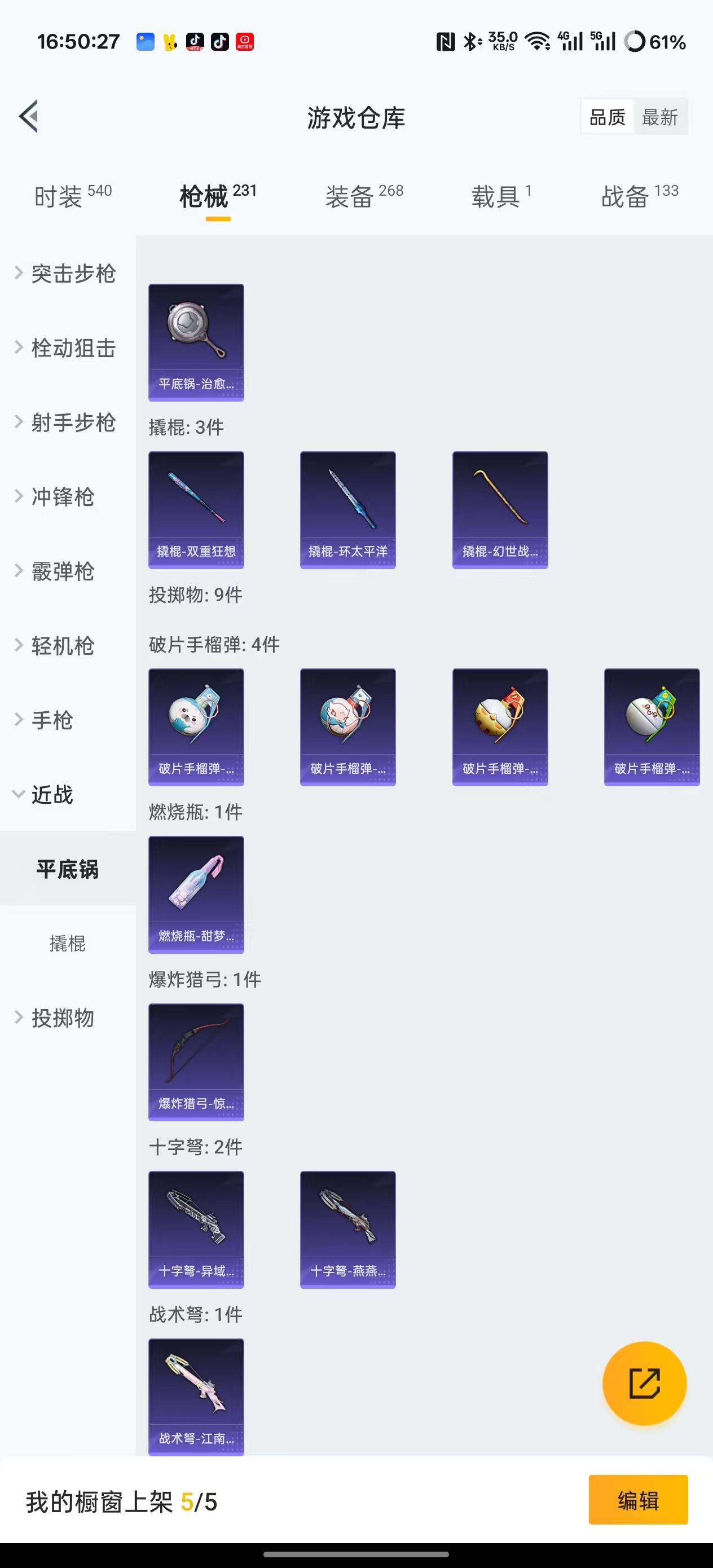View the 战术弩-江南 item
Viewport: 713px width, 1568px height.
click(195, 1396)
